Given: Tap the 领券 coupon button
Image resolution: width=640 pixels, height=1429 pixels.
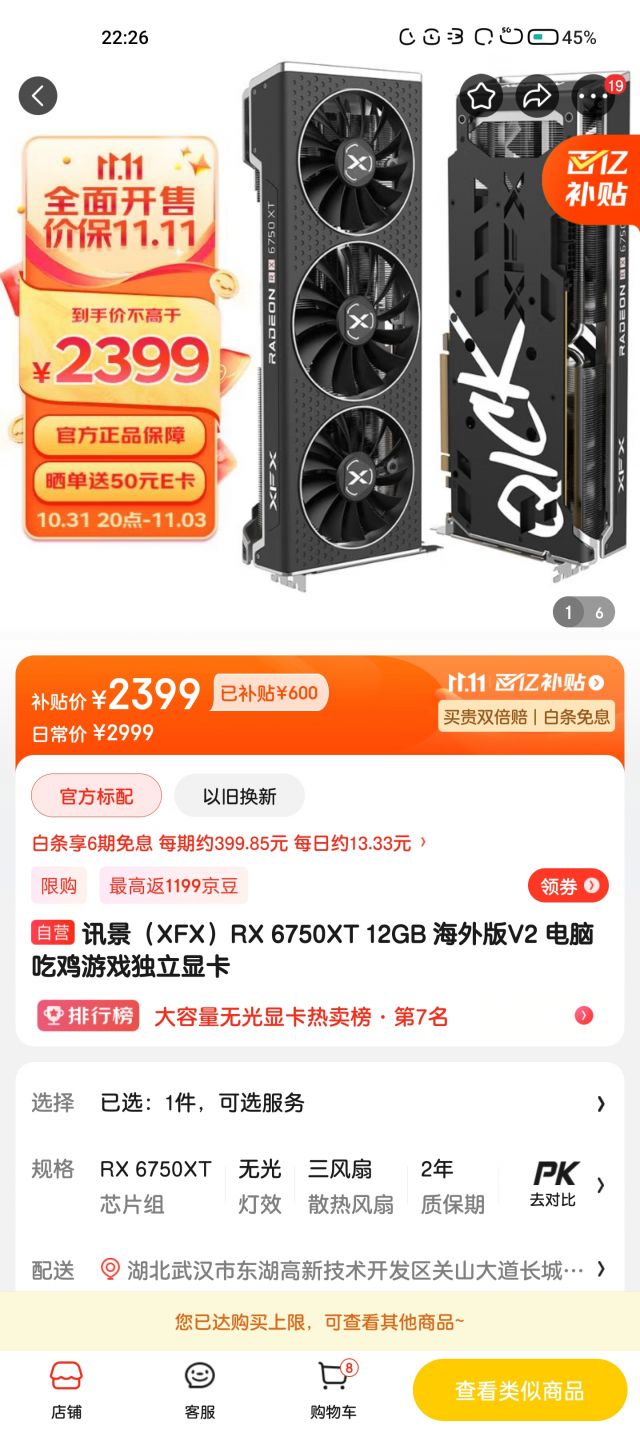Looking at the screenshot, I should tap(568, 885).
